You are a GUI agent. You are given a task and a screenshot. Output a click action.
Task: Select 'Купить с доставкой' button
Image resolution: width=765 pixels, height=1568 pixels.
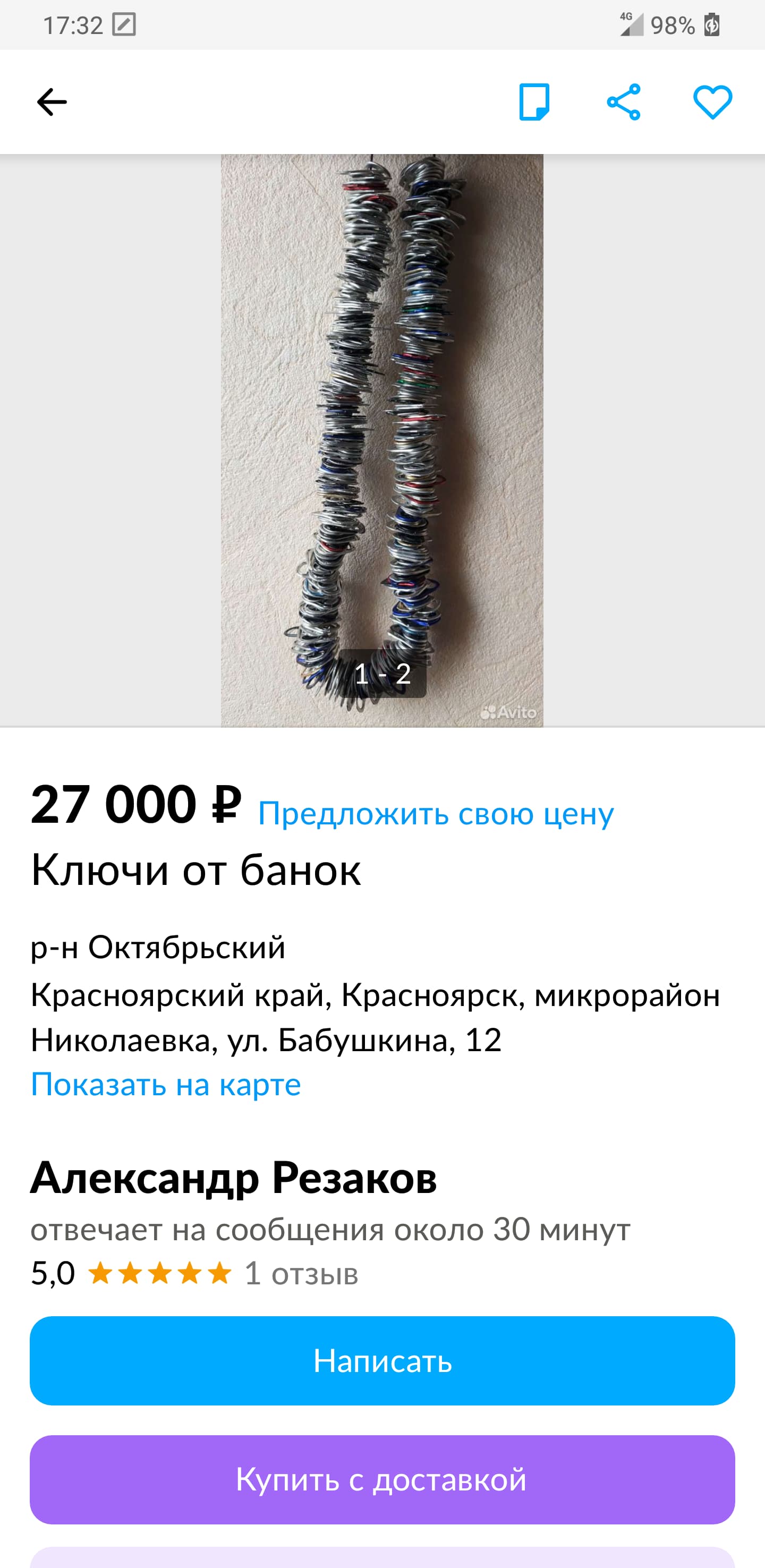[x=382, y=1479]
